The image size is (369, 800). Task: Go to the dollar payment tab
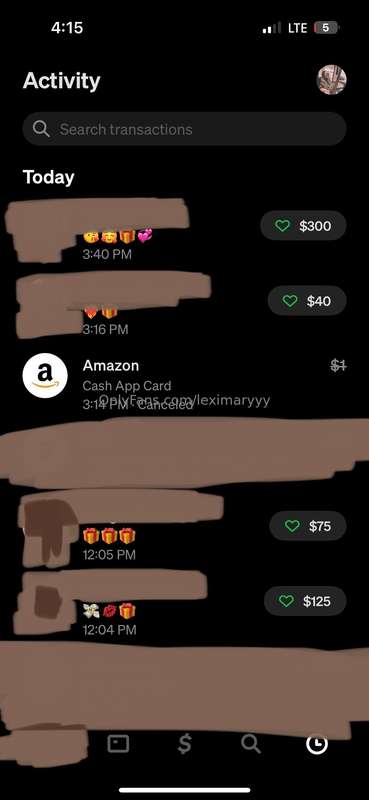(x=184, y=744)
